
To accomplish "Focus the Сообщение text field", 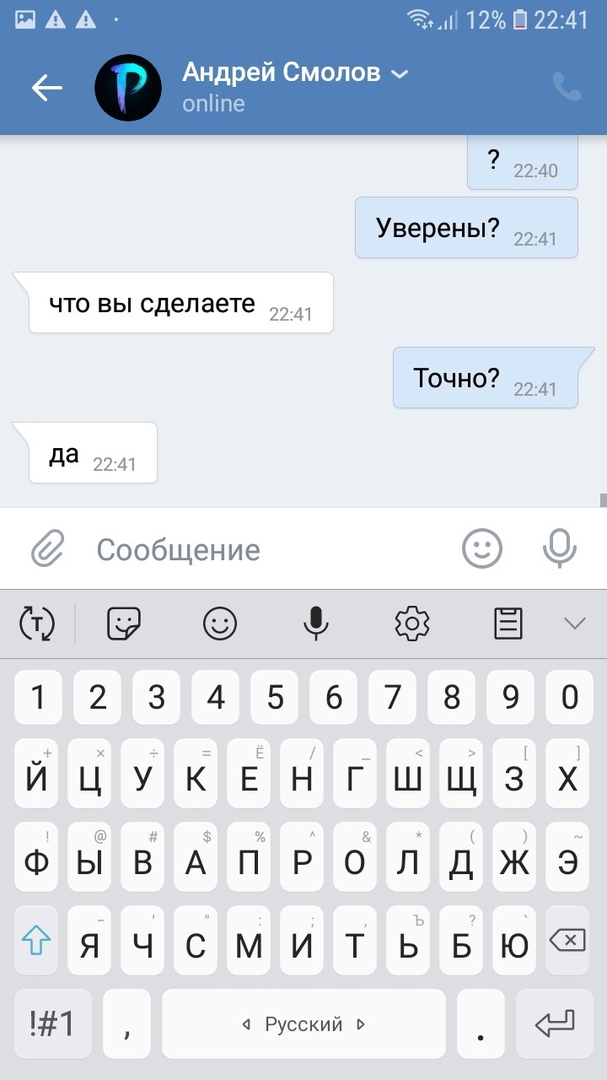I will (270, 549).
